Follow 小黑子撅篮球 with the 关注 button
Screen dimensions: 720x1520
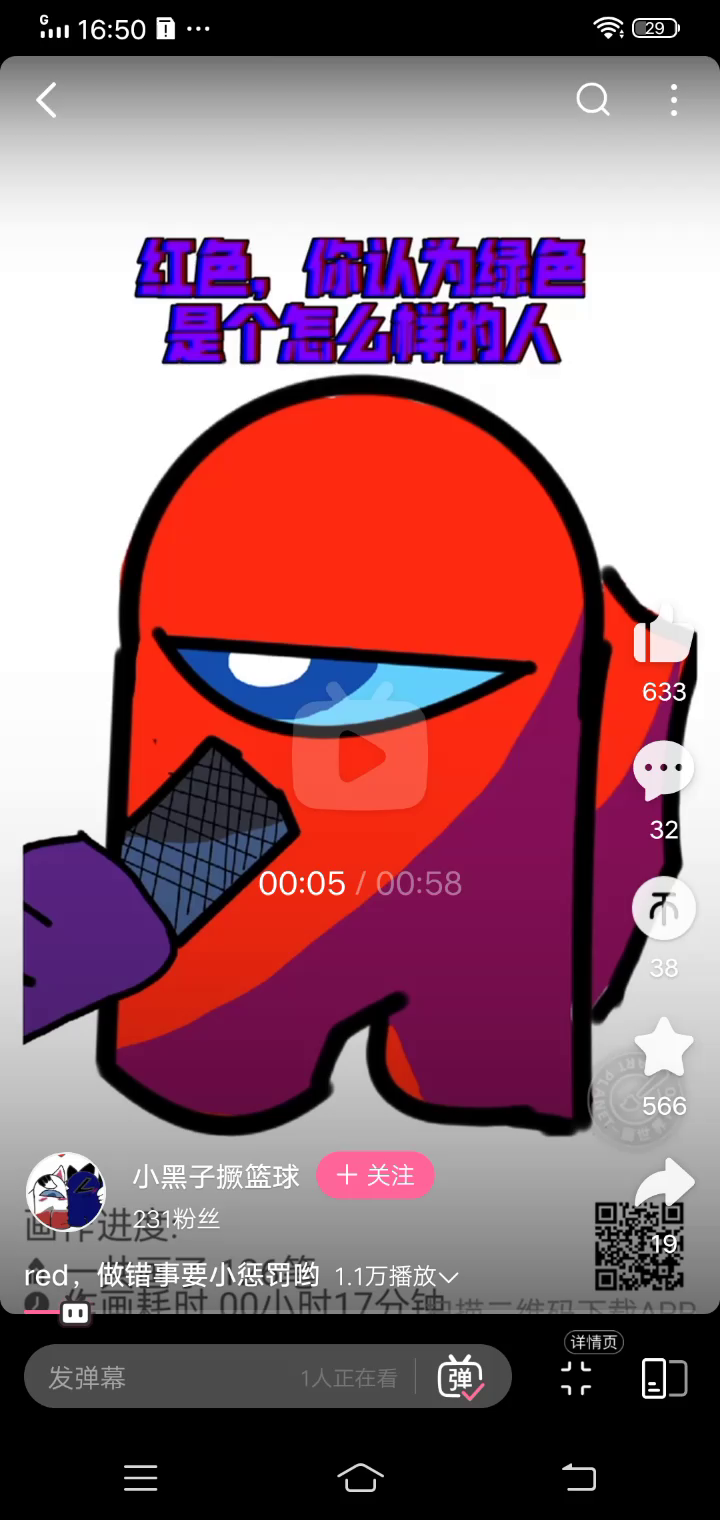coord(375,1175)
